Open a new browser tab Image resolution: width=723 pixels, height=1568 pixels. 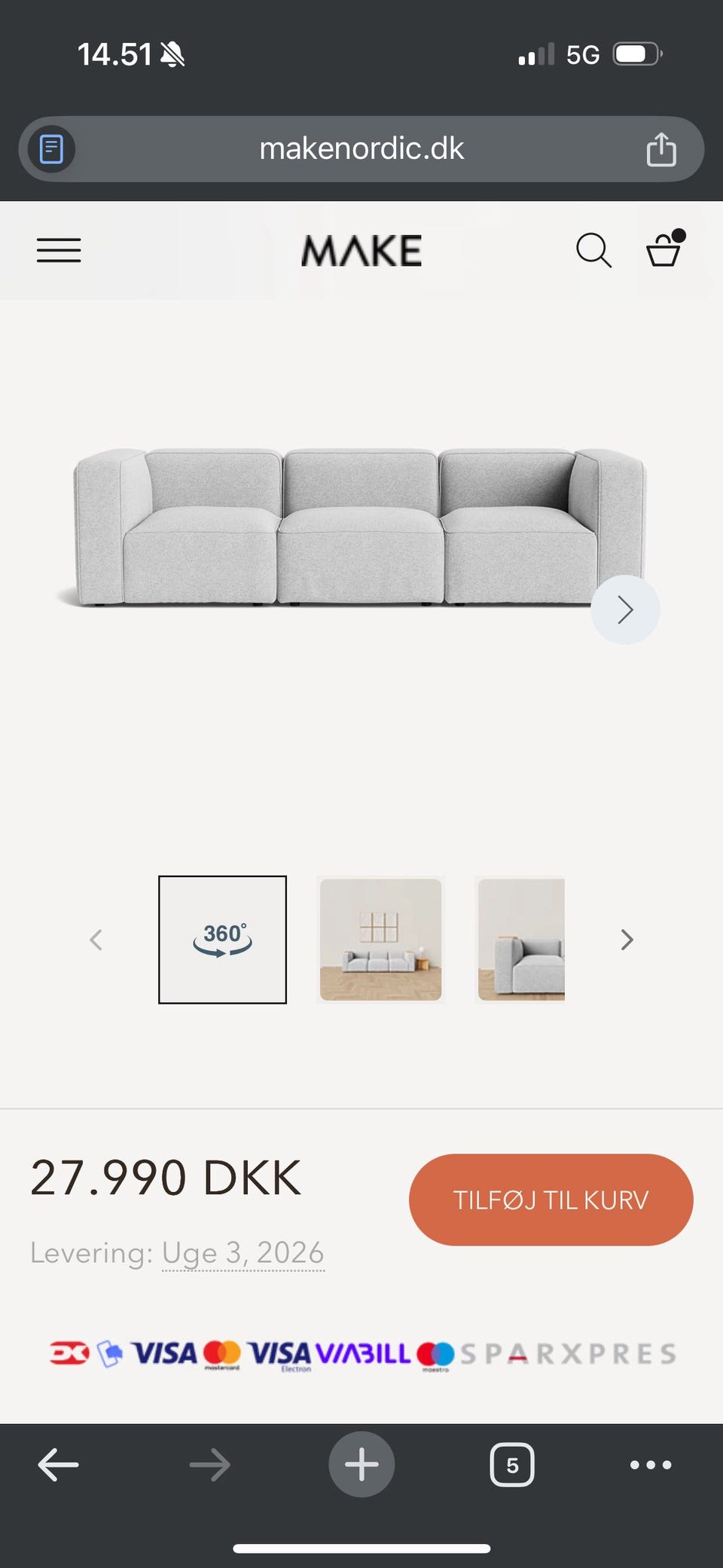coord(361,1465)
